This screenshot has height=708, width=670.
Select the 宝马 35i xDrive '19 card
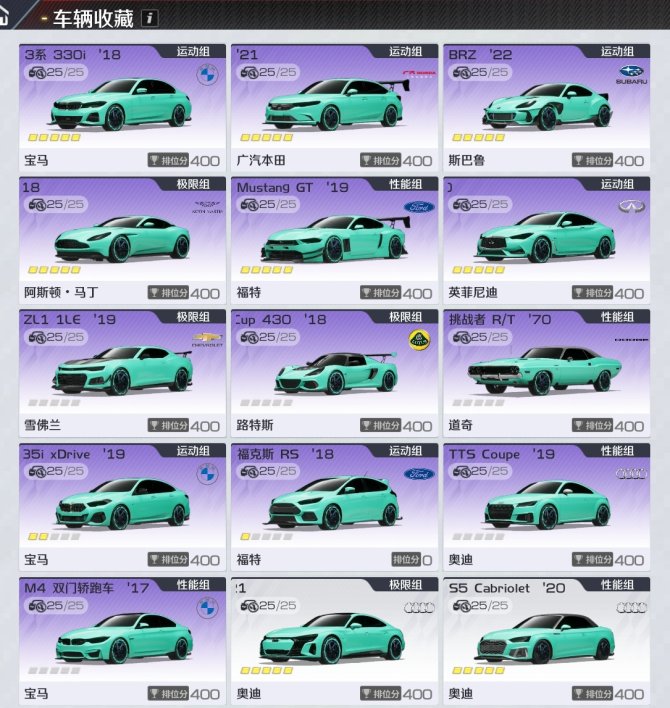pos(121,505)
